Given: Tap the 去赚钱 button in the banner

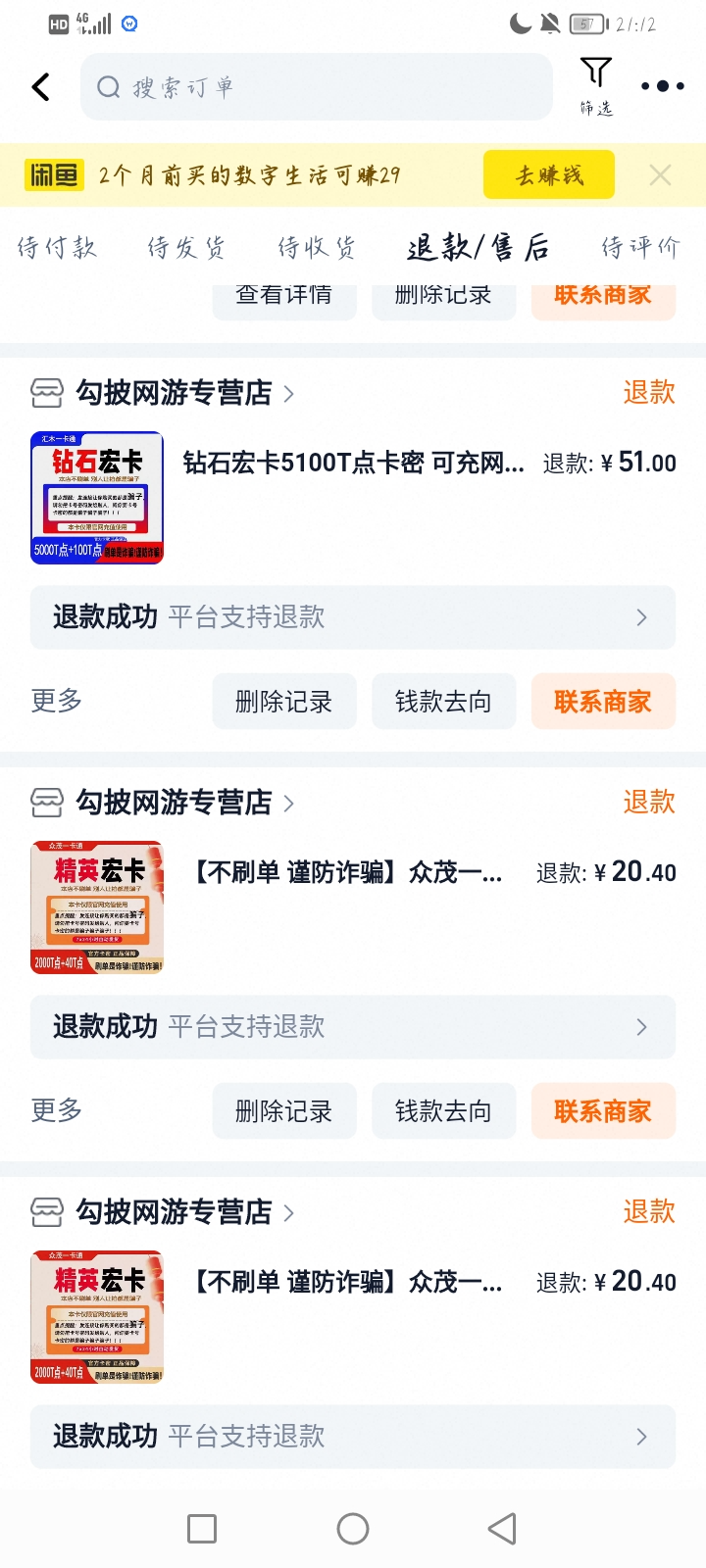Looking at the screenshot, I should point(548,174).
